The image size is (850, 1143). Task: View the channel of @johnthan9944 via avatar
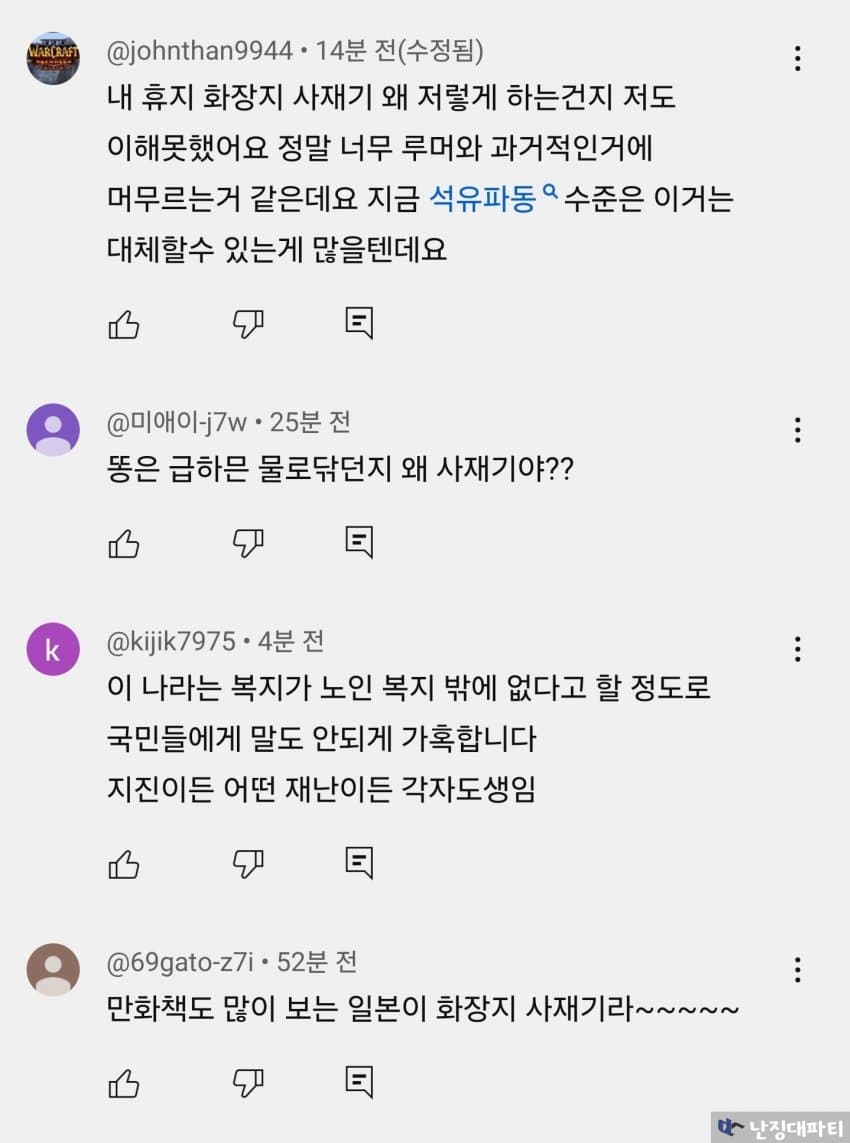pyautogui.click(x=53, y=58)
